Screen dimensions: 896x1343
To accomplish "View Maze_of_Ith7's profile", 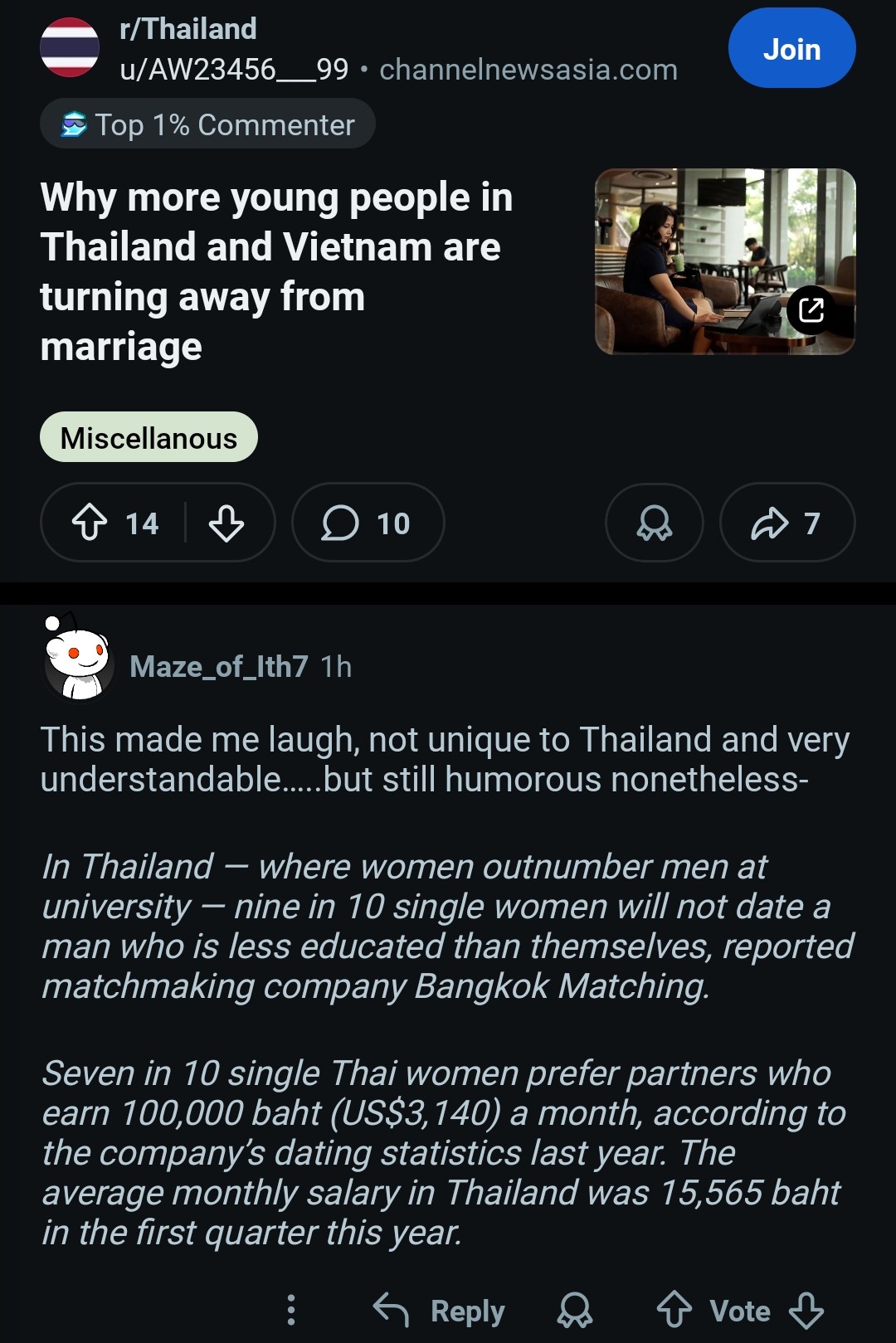I will [x=218, y=666].
